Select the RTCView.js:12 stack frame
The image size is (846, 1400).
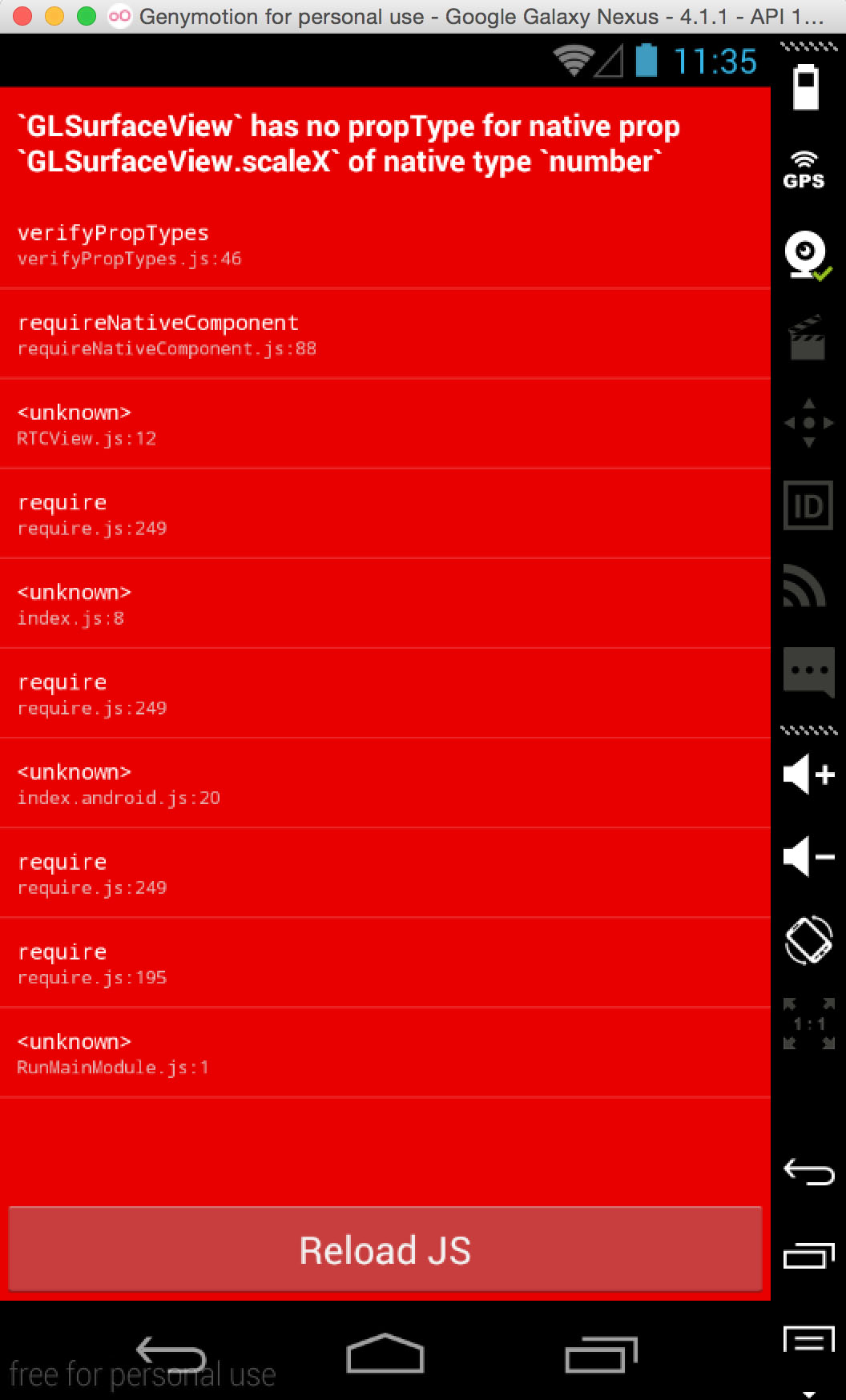coord(385,424)
